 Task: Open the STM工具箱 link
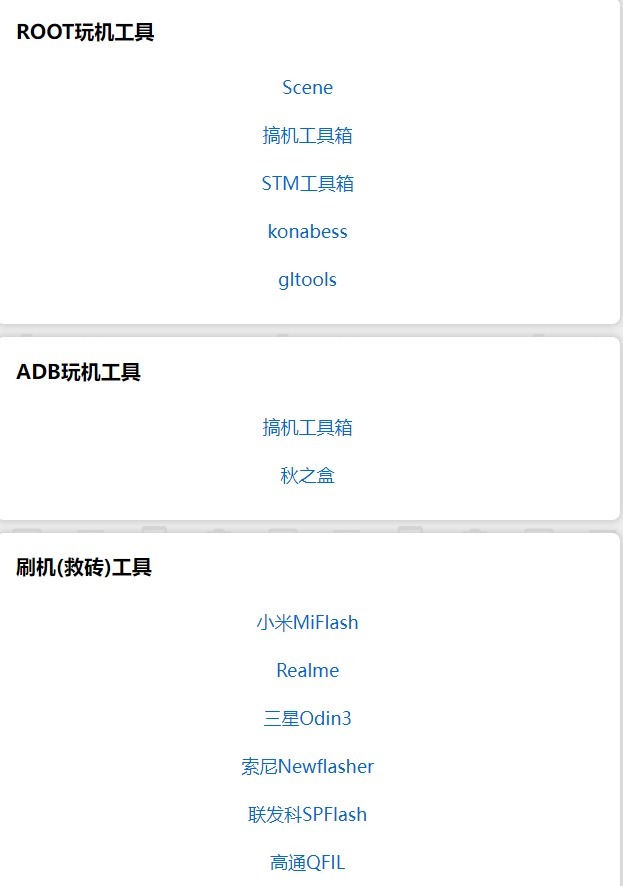[x=307, y=184]
